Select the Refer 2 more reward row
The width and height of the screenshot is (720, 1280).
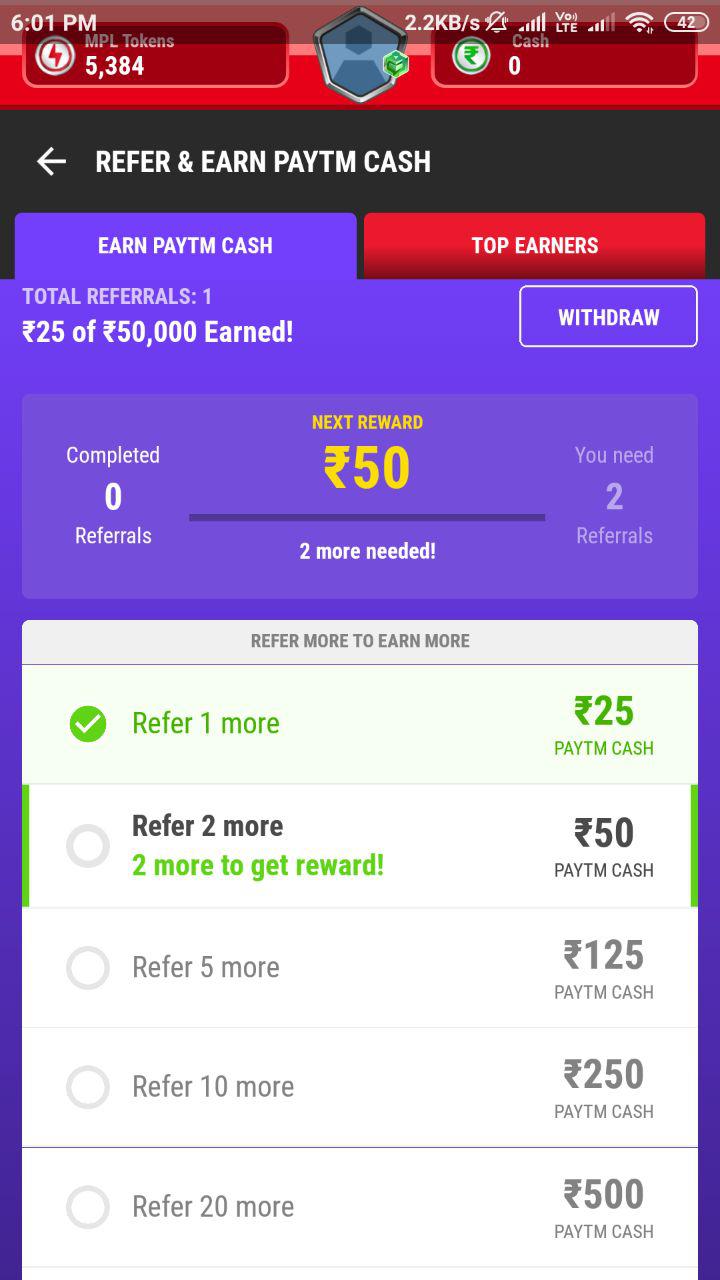click(x=360, y=846)
